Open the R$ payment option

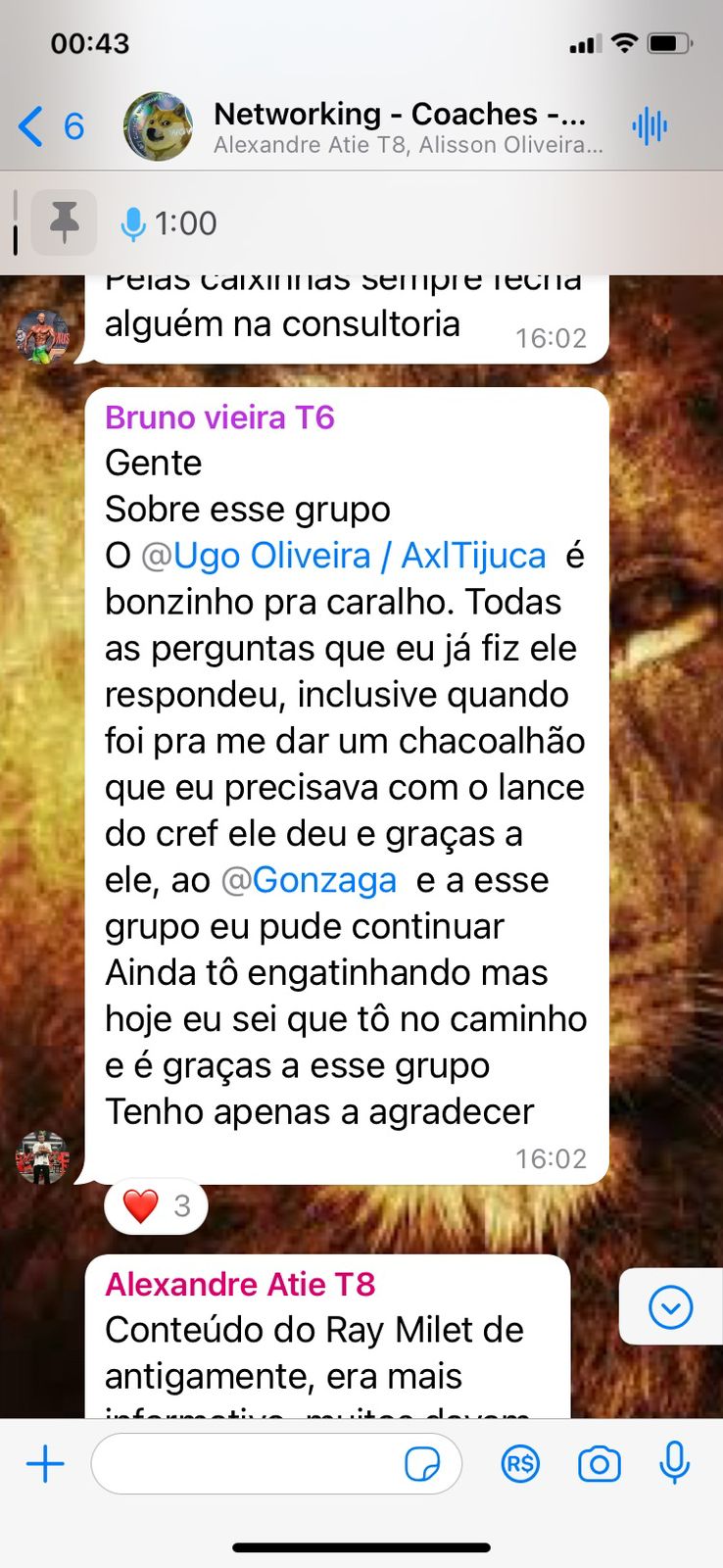coord(520,1465)
